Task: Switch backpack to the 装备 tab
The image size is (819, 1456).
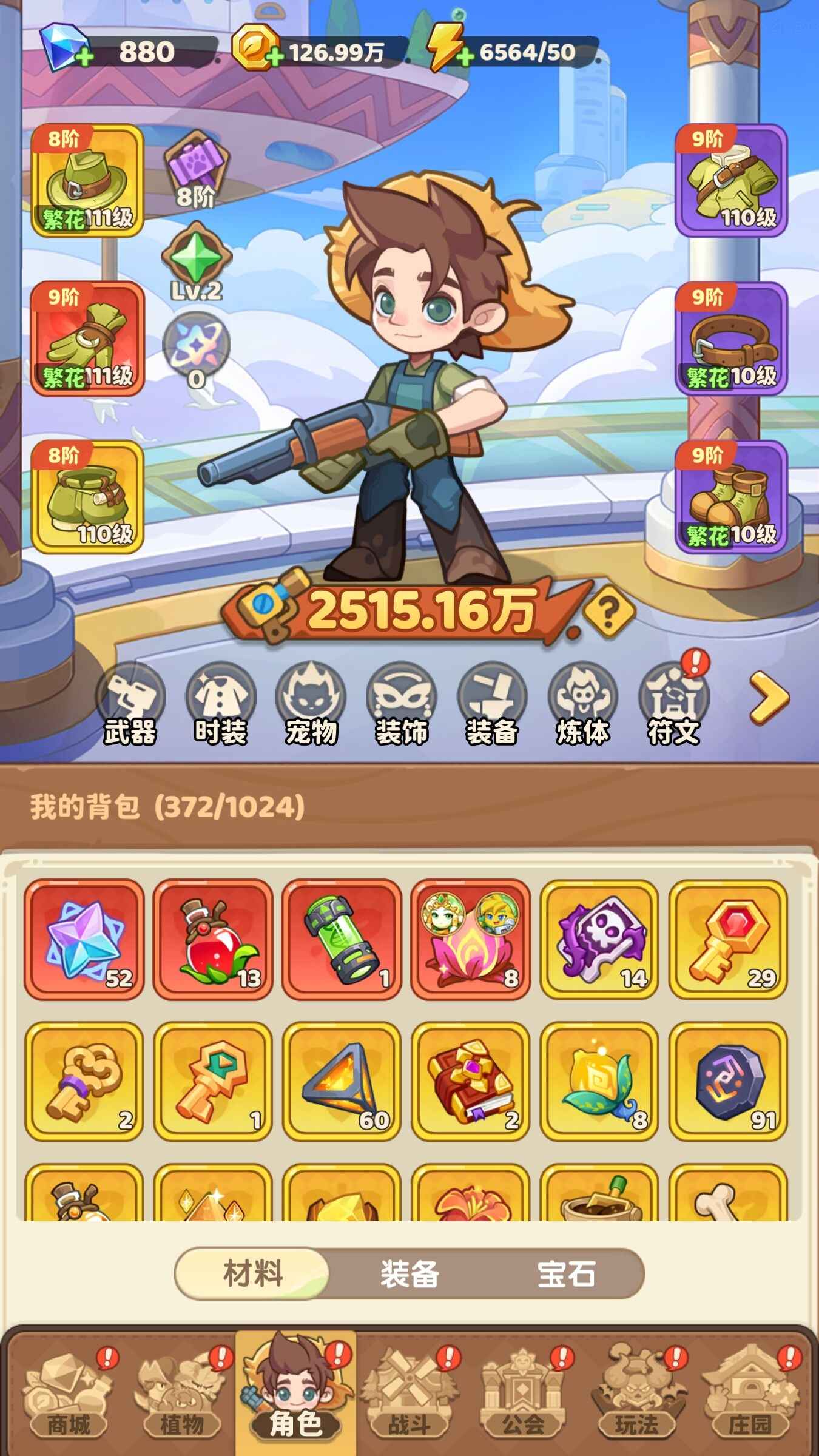Action: click(x=409, y=1273)
